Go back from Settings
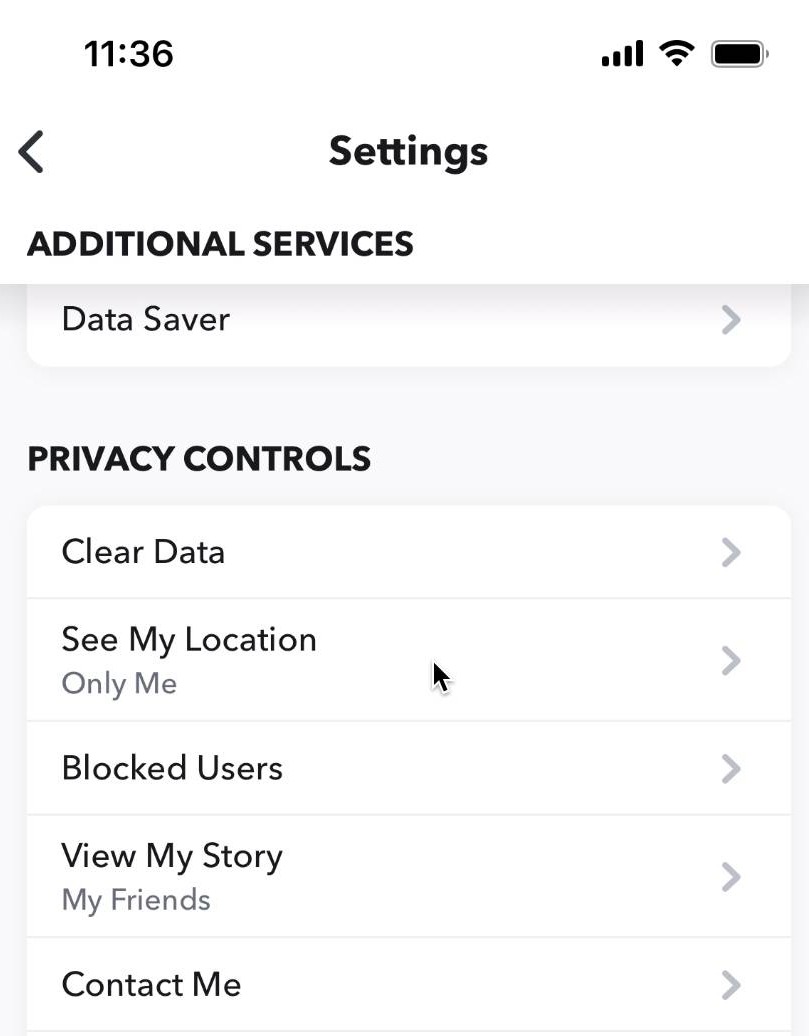The width and height of the screenshot is (809, 1036). pos(32,152)
